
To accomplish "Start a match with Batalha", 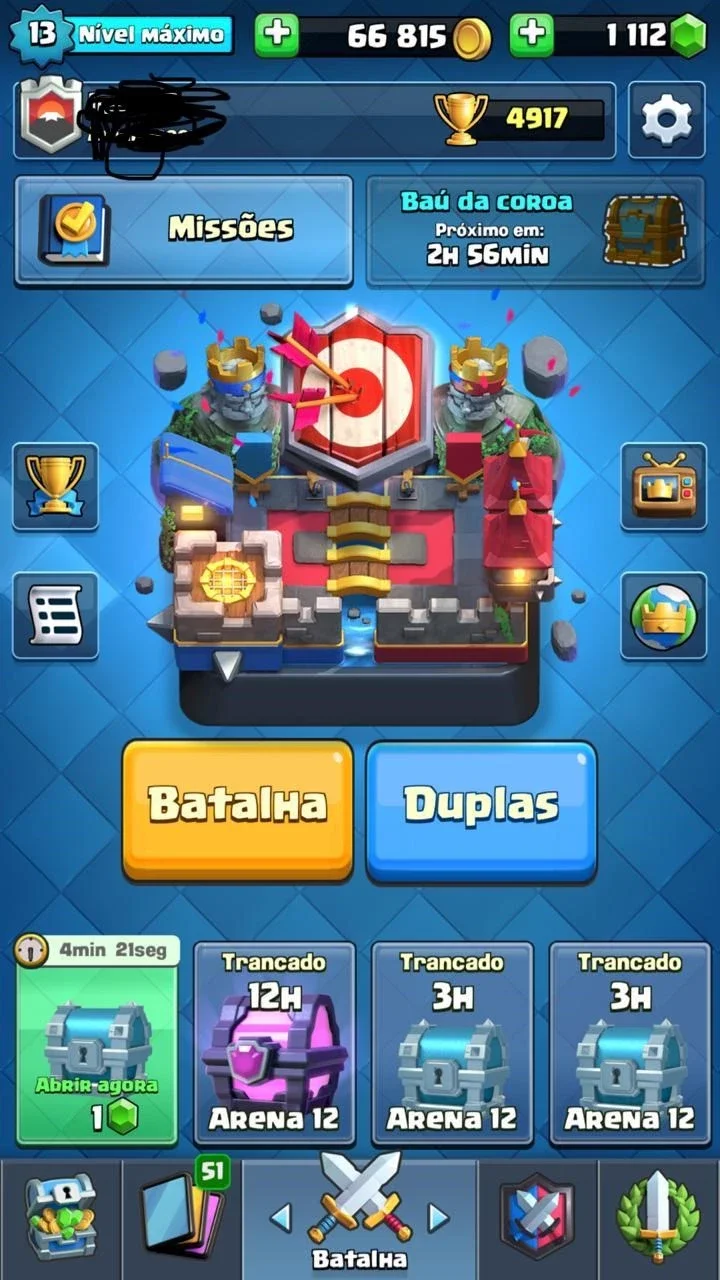I will click(238, 810).
